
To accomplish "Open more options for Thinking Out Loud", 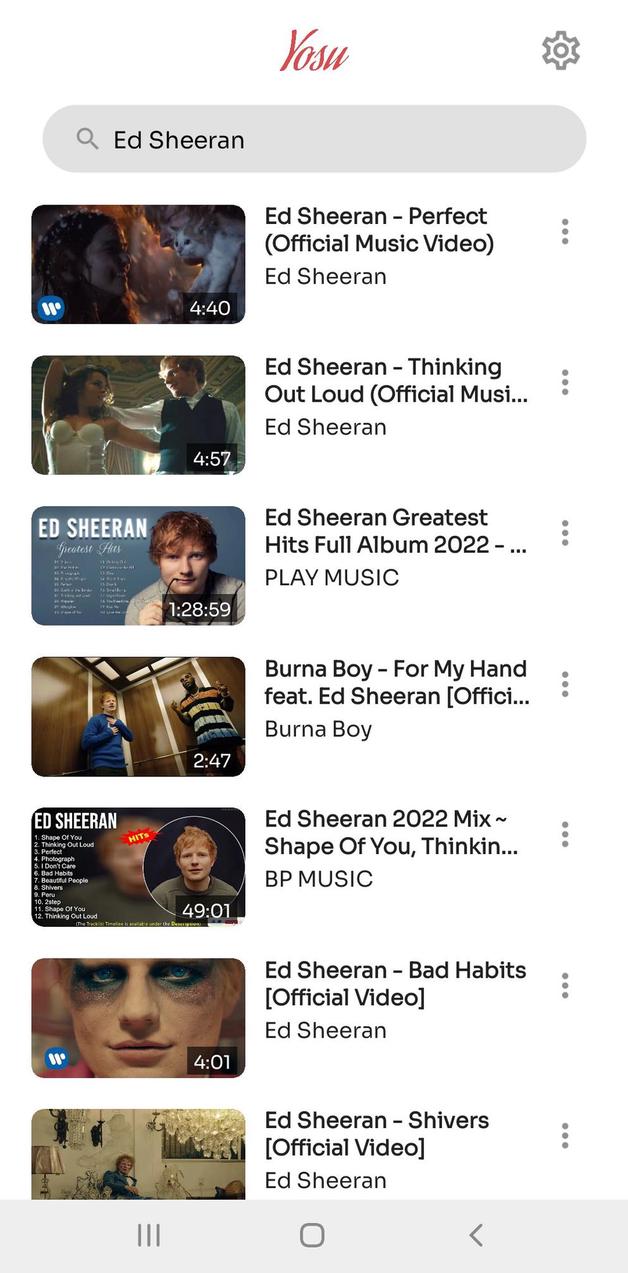I will [x=565, y=382].
